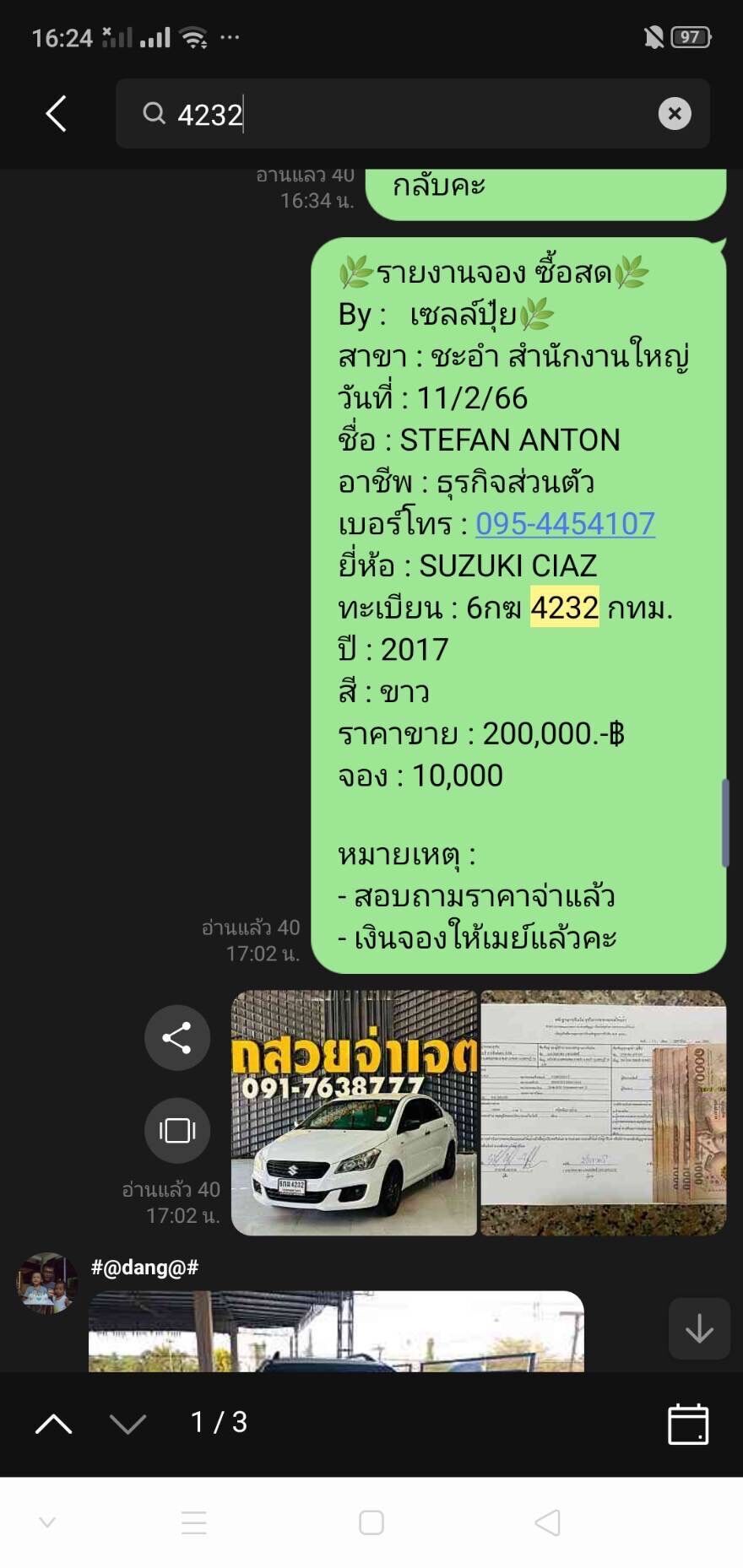Open the white Suzuki car photo
This screenshot has width=743, height=1568.
[354, 1113]
